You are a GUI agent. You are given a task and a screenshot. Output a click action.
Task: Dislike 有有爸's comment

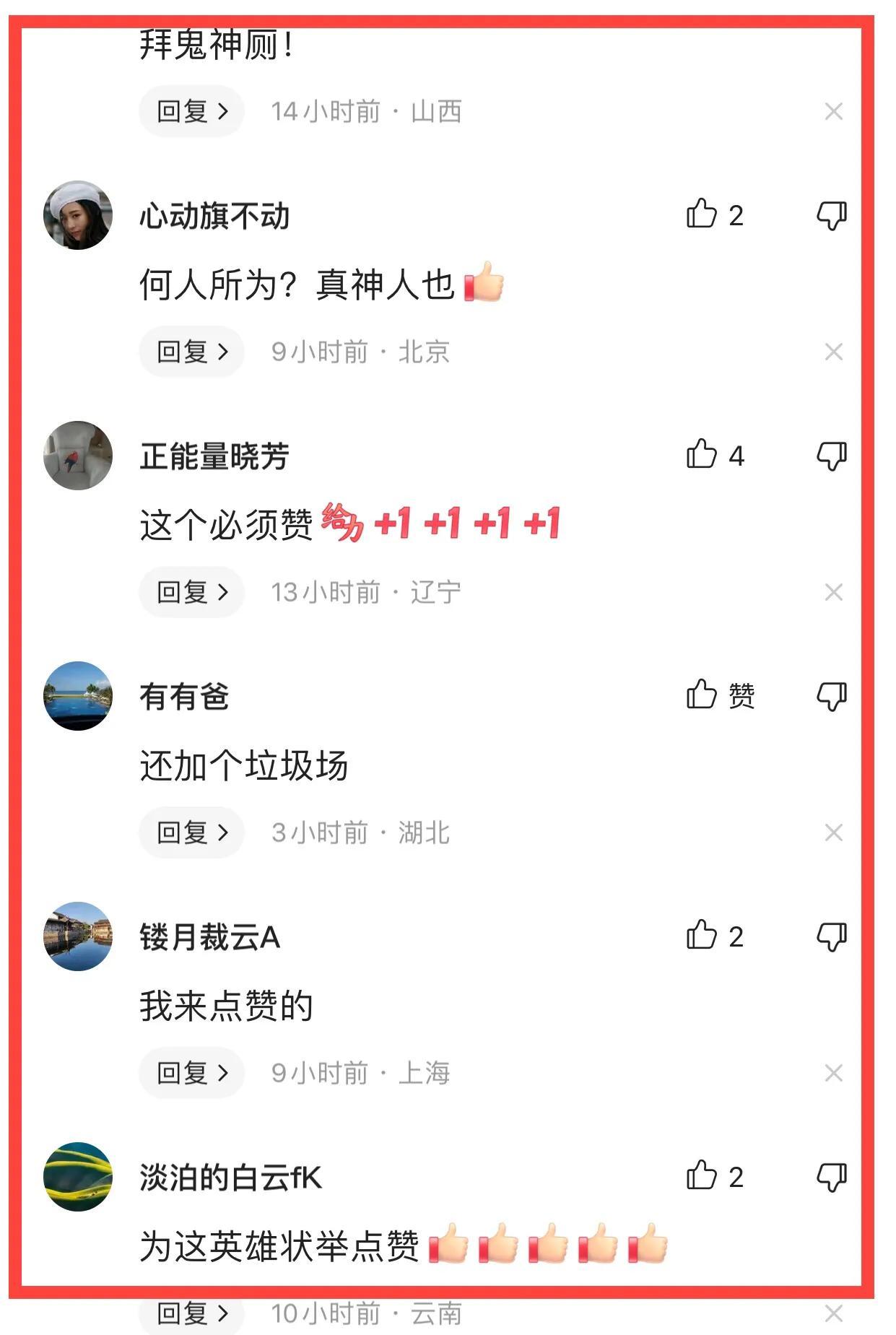tap(831, 696)
